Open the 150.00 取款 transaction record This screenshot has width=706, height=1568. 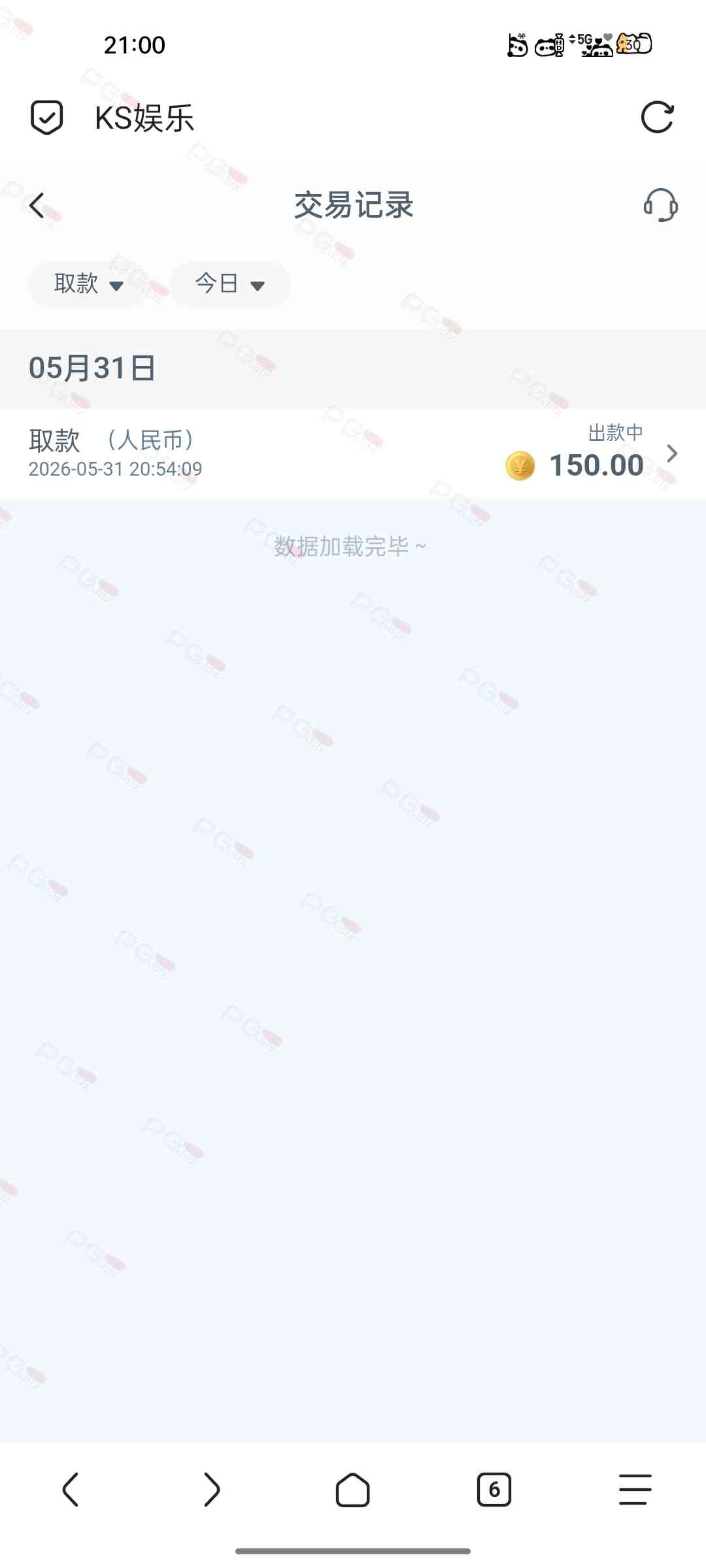[353, 453]
